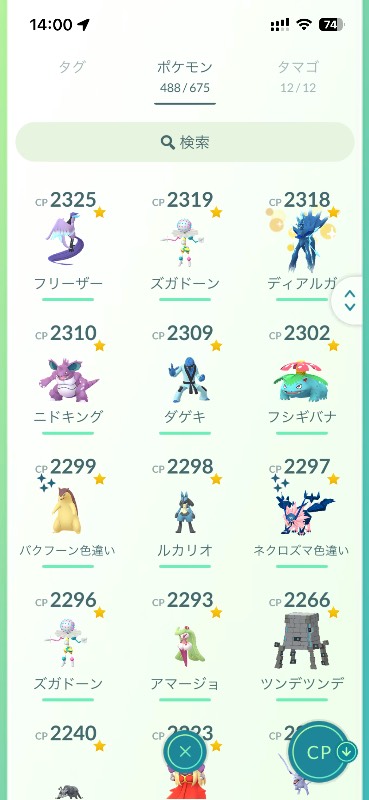Open shiny バクフーン with CP 2299
The height and width of the screenshot is (800, 369).
point(68,512)
